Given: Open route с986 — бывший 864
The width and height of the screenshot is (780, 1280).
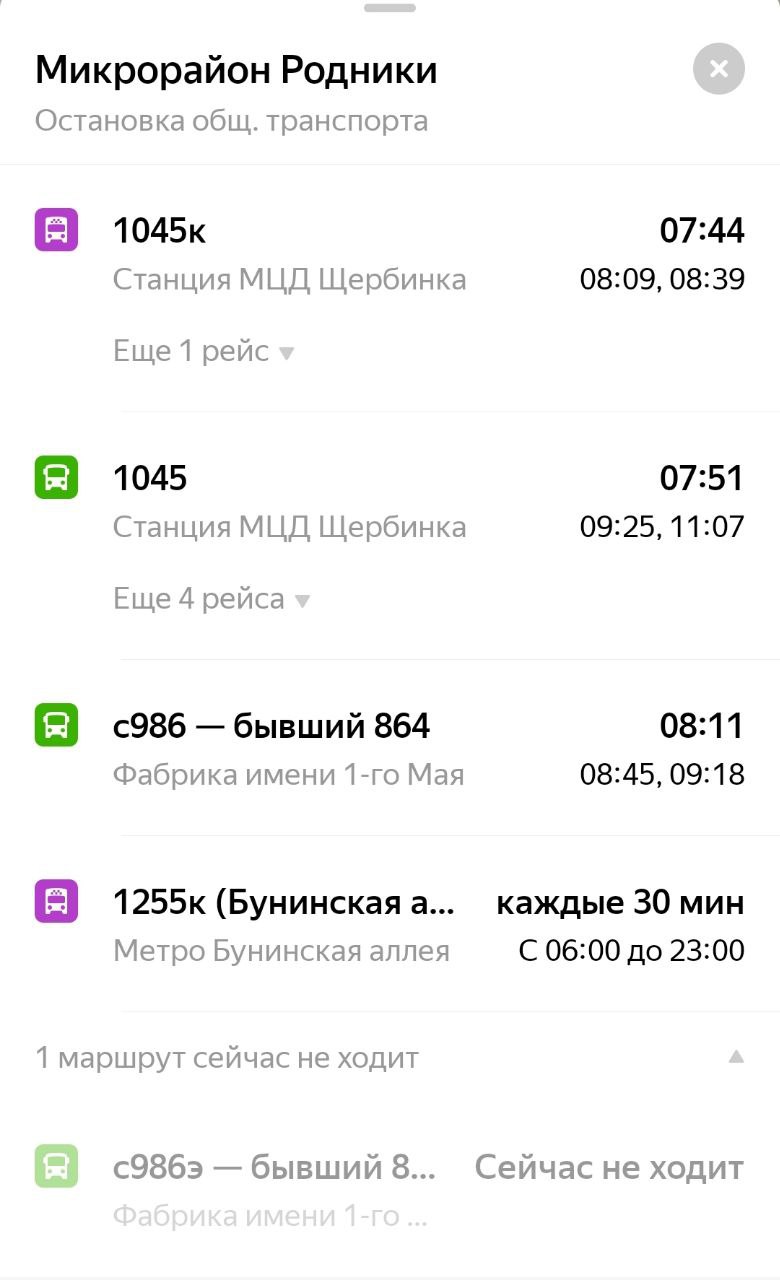Looking at the screenshot, I should tap(390, 748).
